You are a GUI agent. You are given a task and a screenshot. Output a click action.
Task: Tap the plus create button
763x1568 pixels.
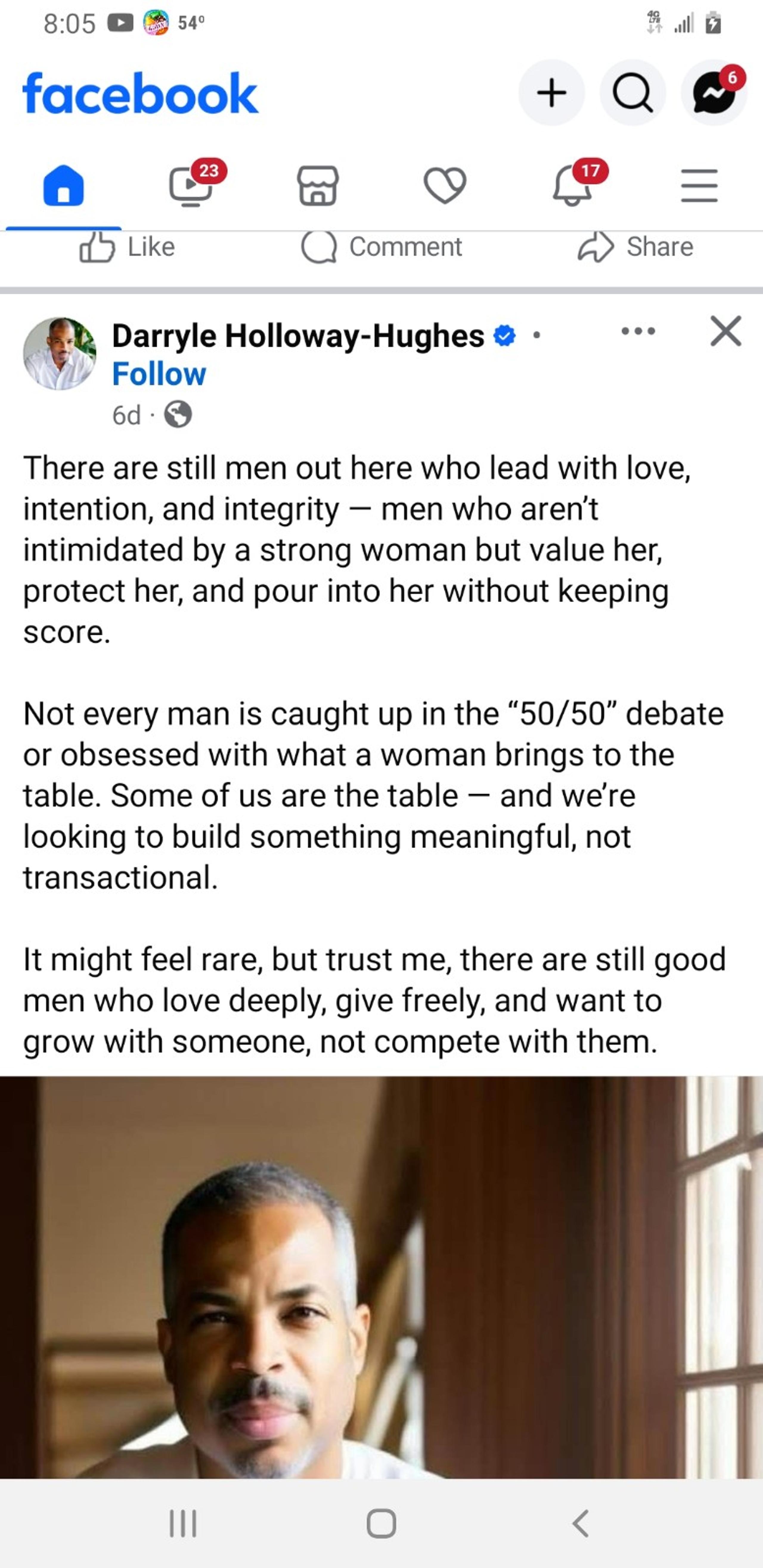(551, 93)
